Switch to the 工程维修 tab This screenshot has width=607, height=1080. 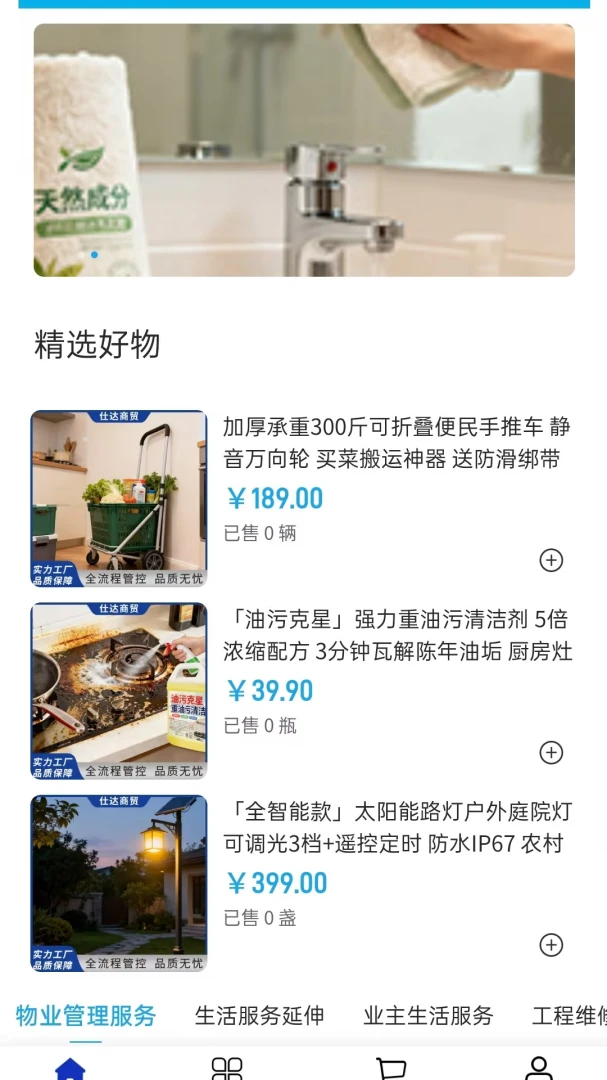click(x=569, y=1016)
